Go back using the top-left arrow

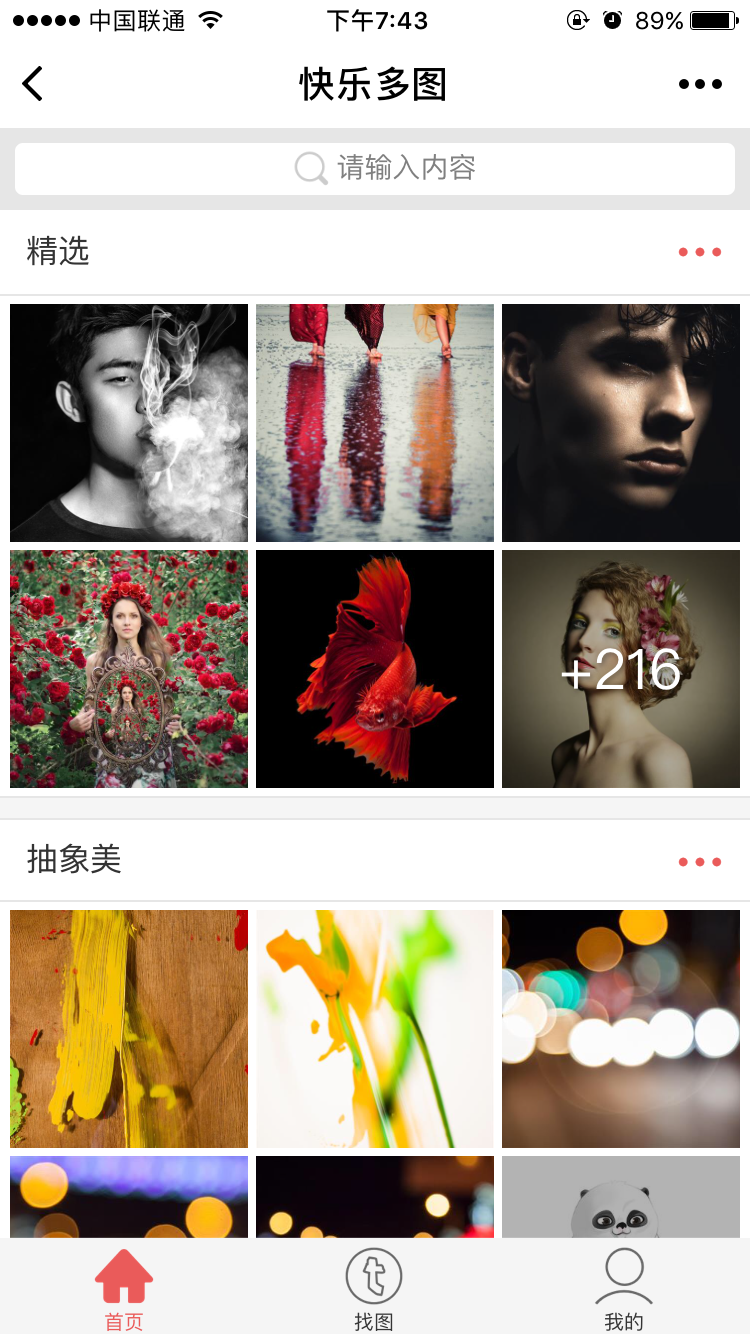[33, 84]
